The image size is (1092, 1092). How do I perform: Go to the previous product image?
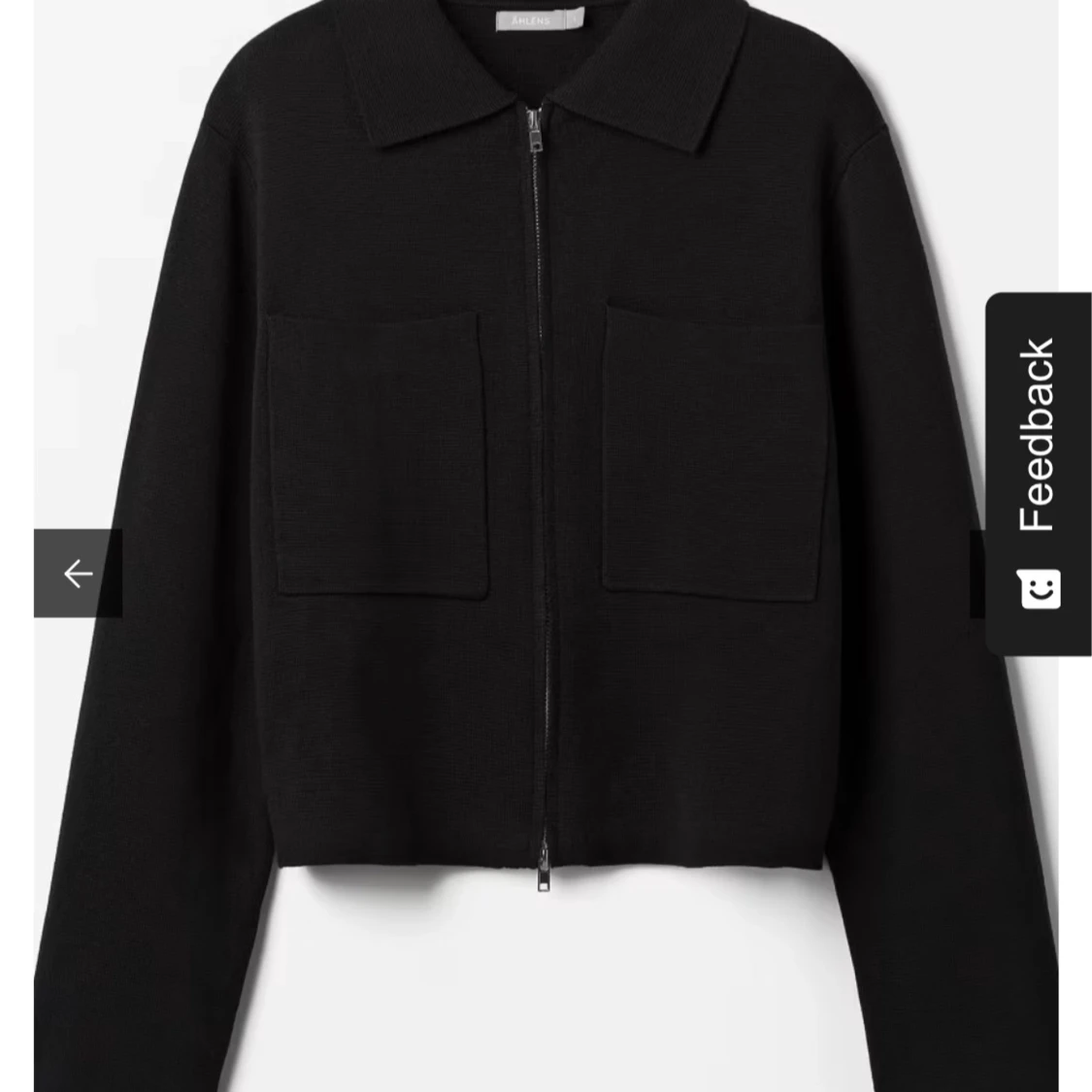pos(78,574)
